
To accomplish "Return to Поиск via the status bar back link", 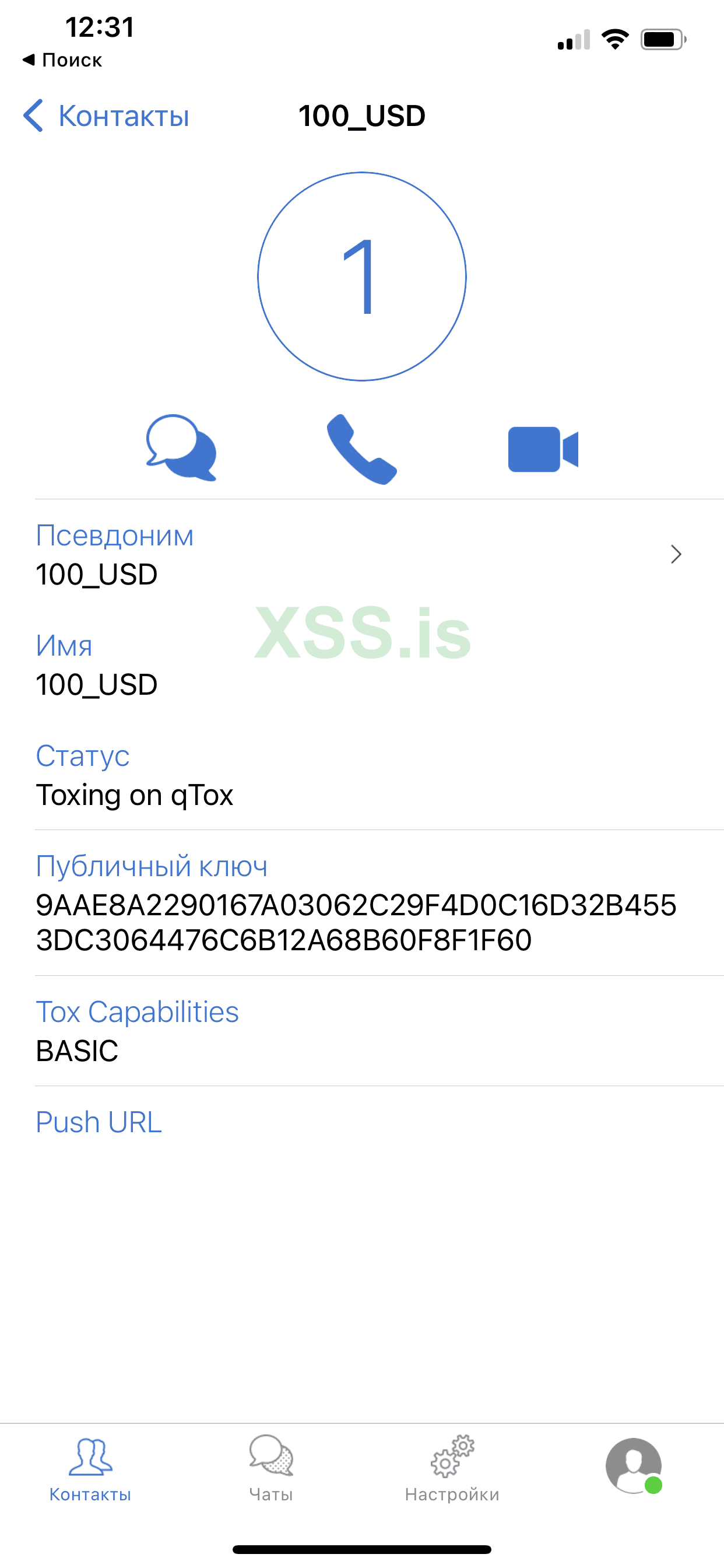I will (62, 60).
